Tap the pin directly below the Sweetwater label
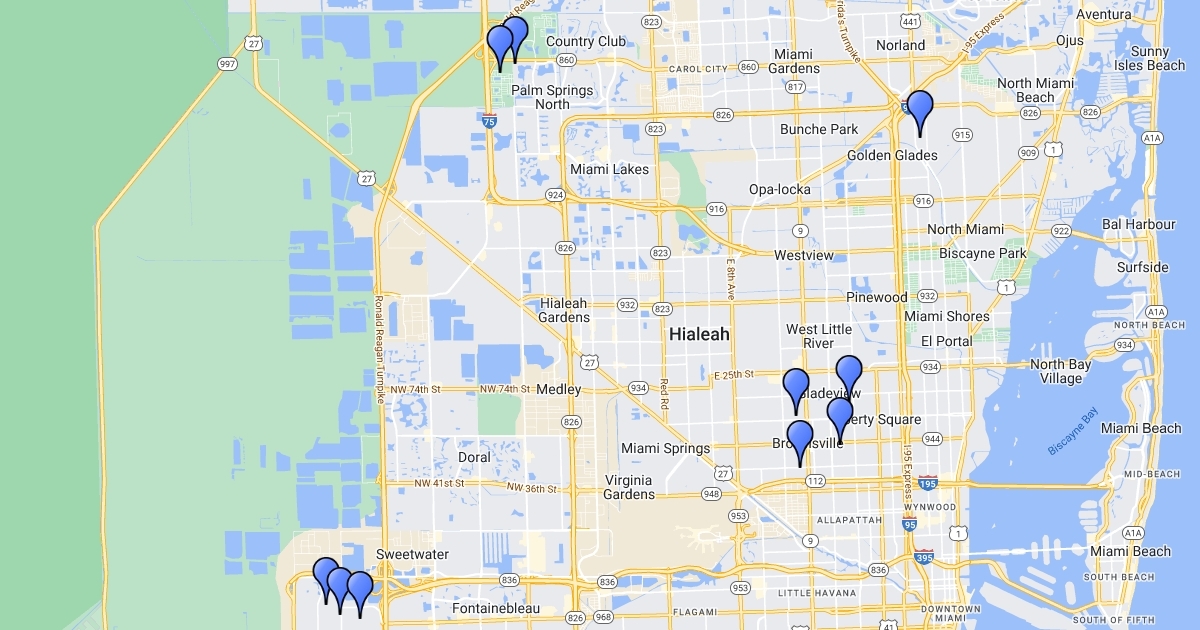The width and height of the screenshot is (1200, 630). 359,590
